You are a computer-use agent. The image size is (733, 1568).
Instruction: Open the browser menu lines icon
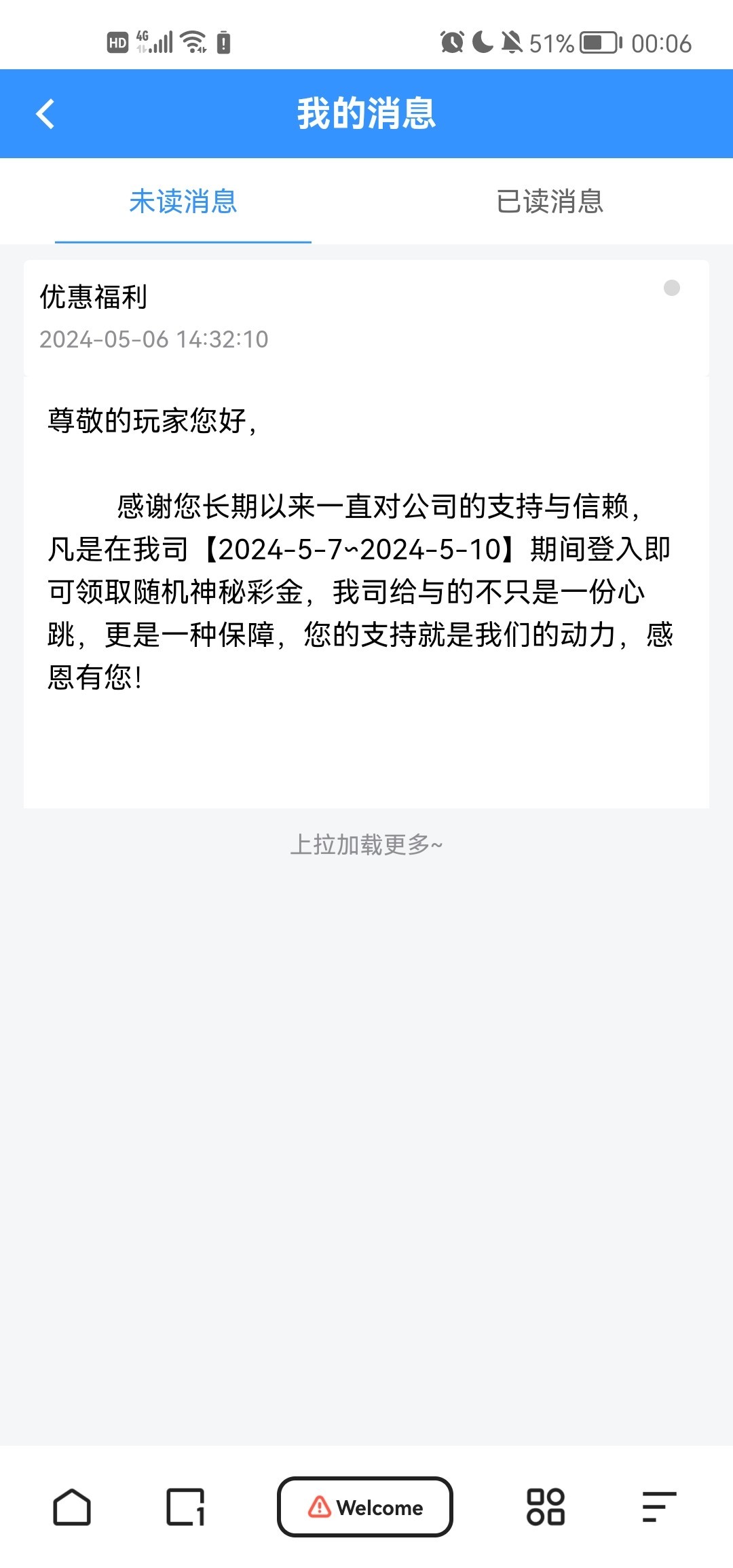click(659, 1508)
